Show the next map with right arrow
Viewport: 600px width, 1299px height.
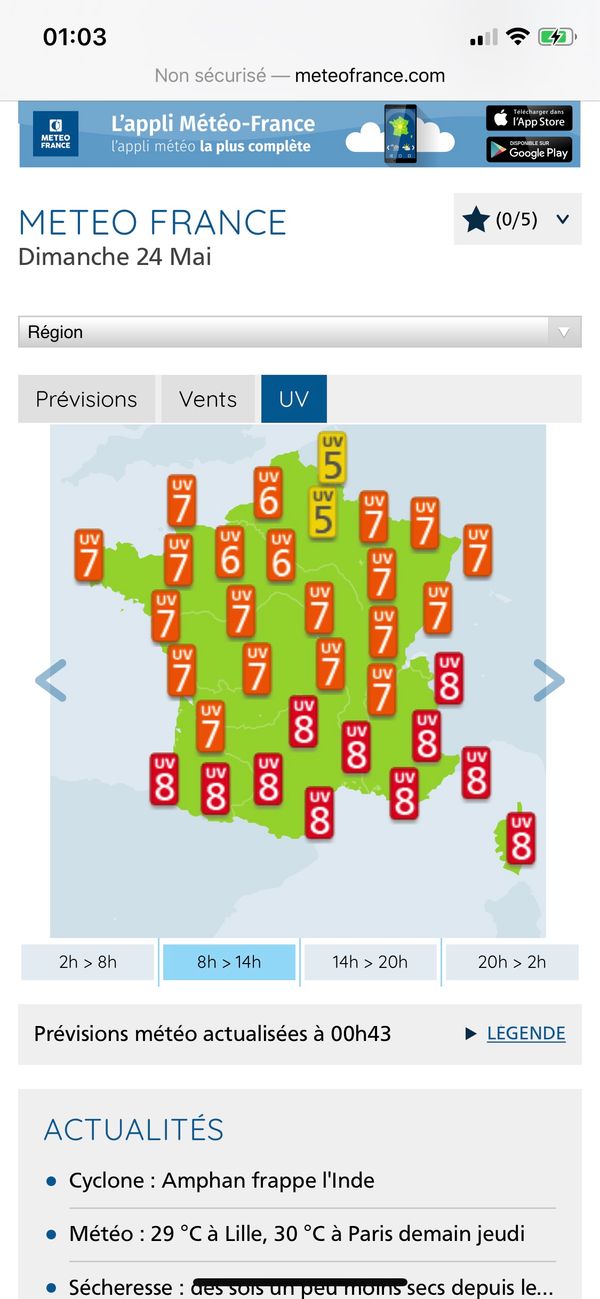(x=549, y=680)
